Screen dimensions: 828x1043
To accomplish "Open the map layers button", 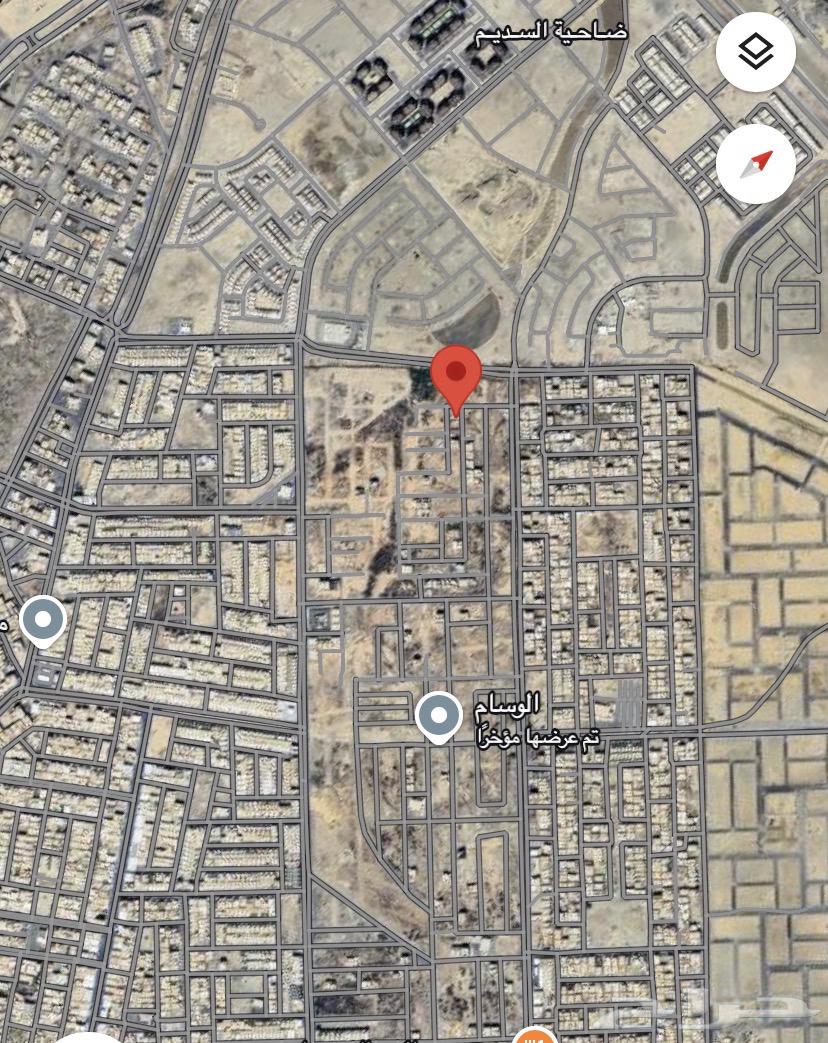I will (x=756, y=52).
